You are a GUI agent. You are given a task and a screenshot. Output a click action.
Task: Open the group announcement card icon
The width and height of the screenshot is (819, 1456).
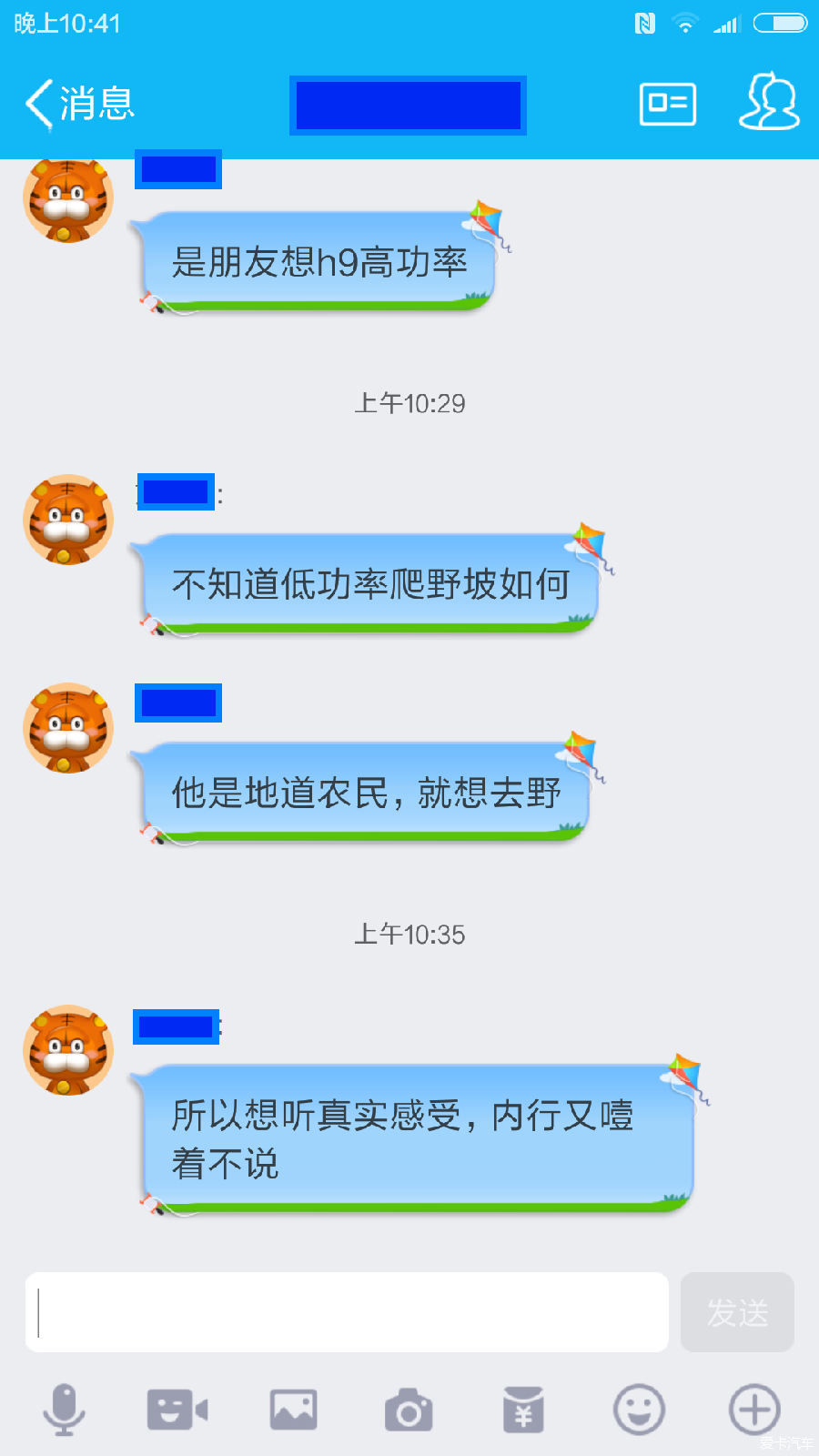click(x=667, y=104)
